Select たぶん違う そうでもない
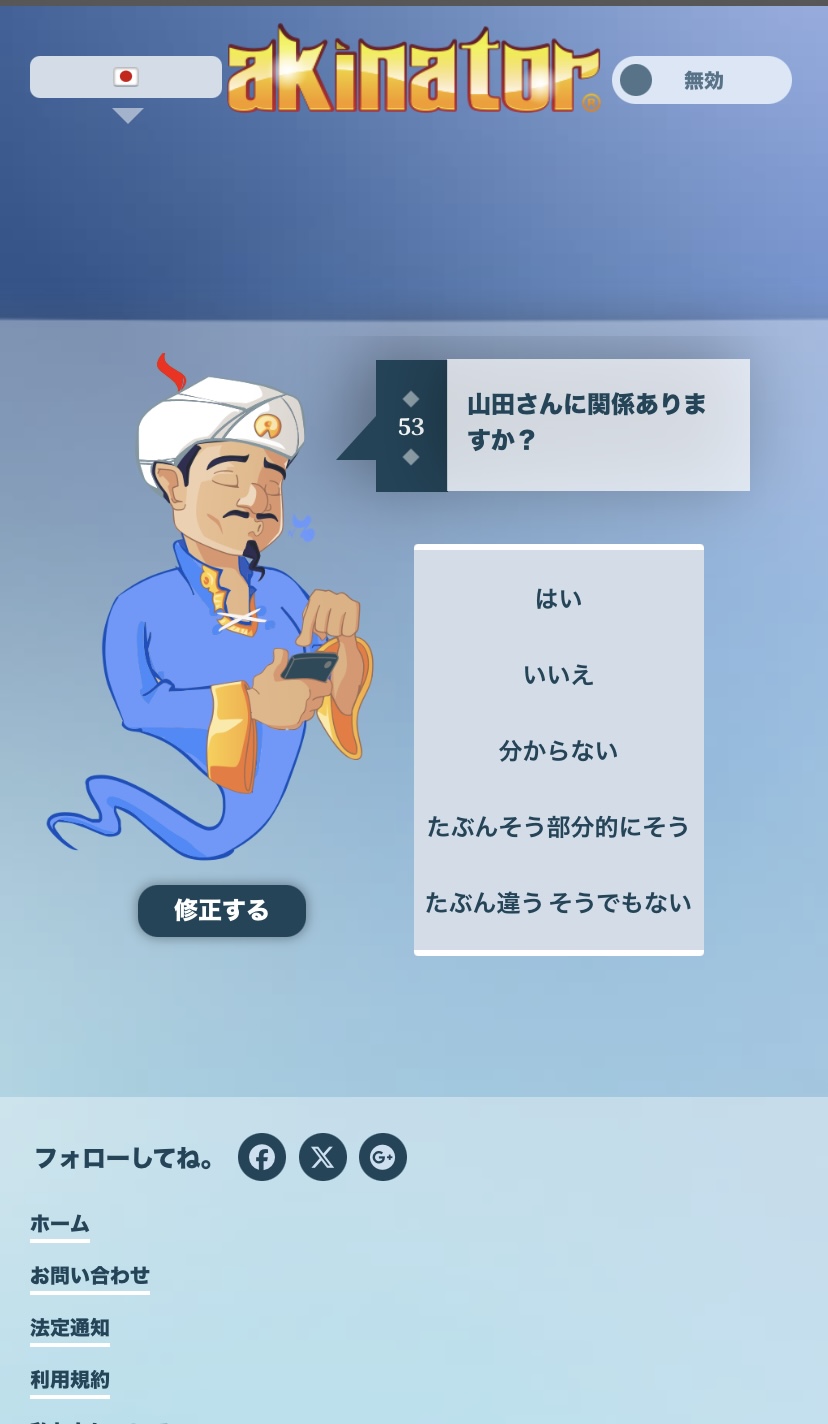828x1424 pixels. point(559,903)
